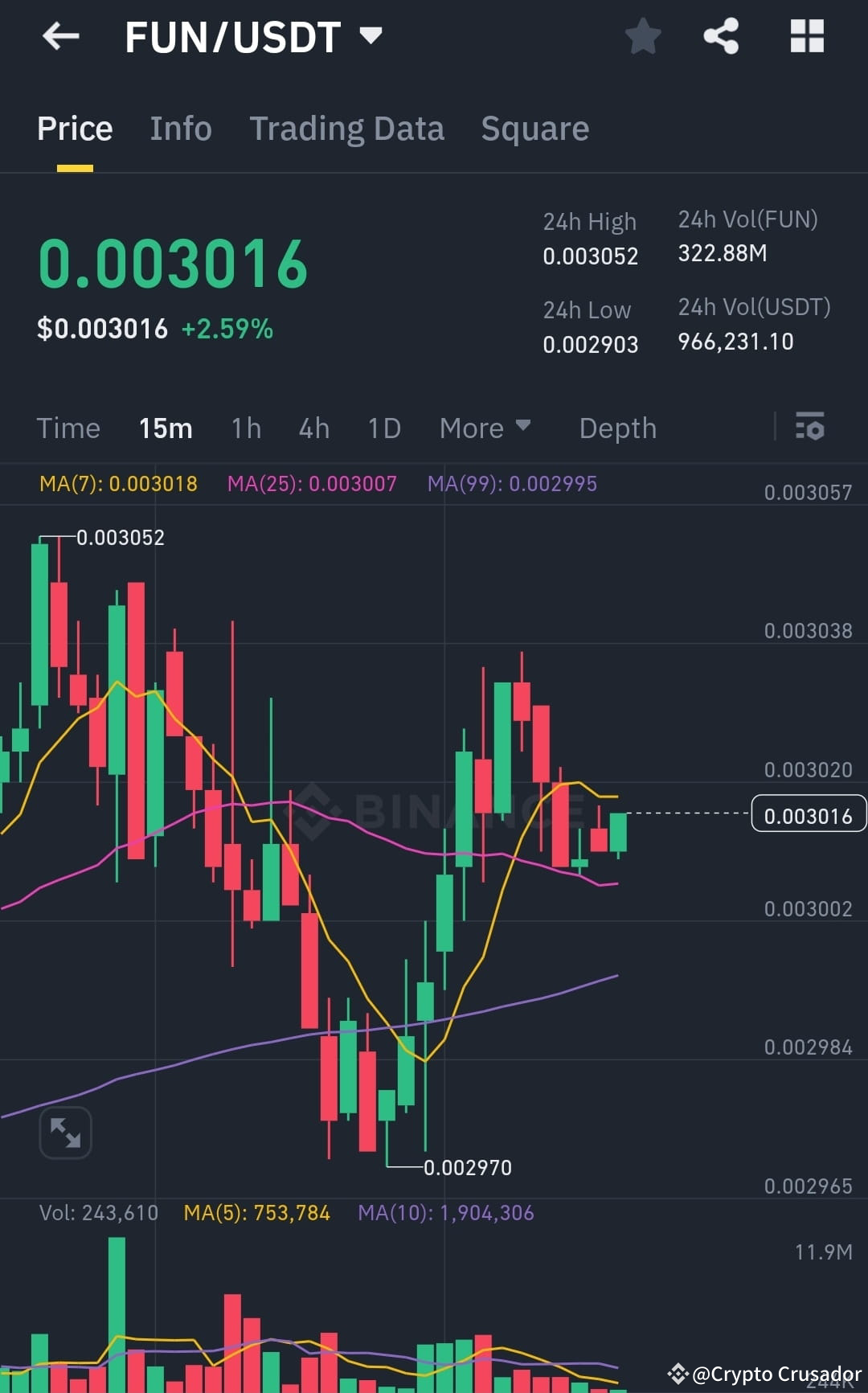Switch to the Trading Data tab

(x=347, y=129)
